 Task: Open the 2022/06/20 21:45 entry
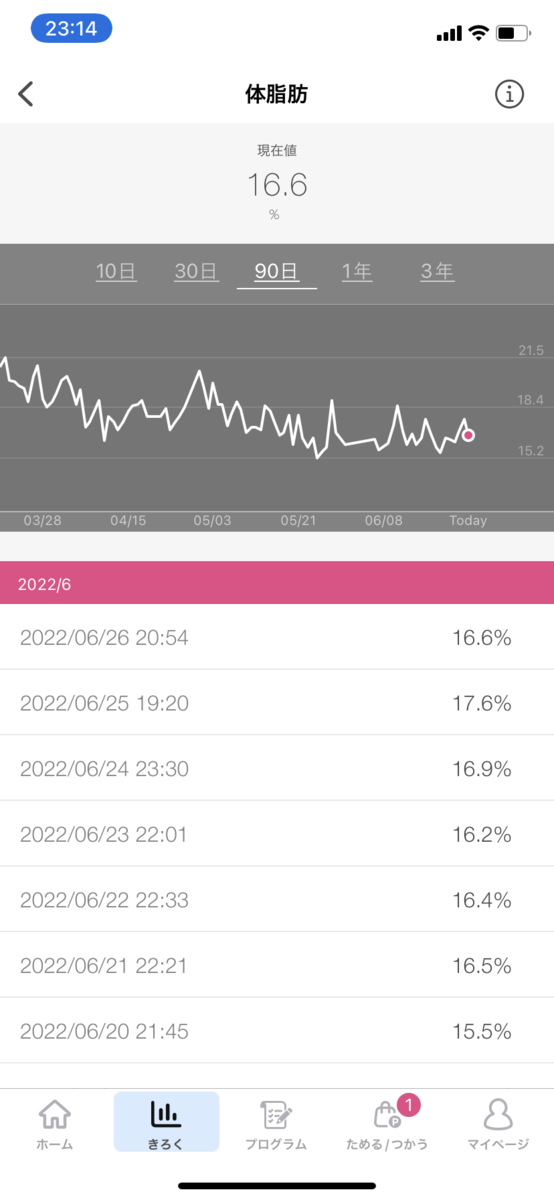277,1030
